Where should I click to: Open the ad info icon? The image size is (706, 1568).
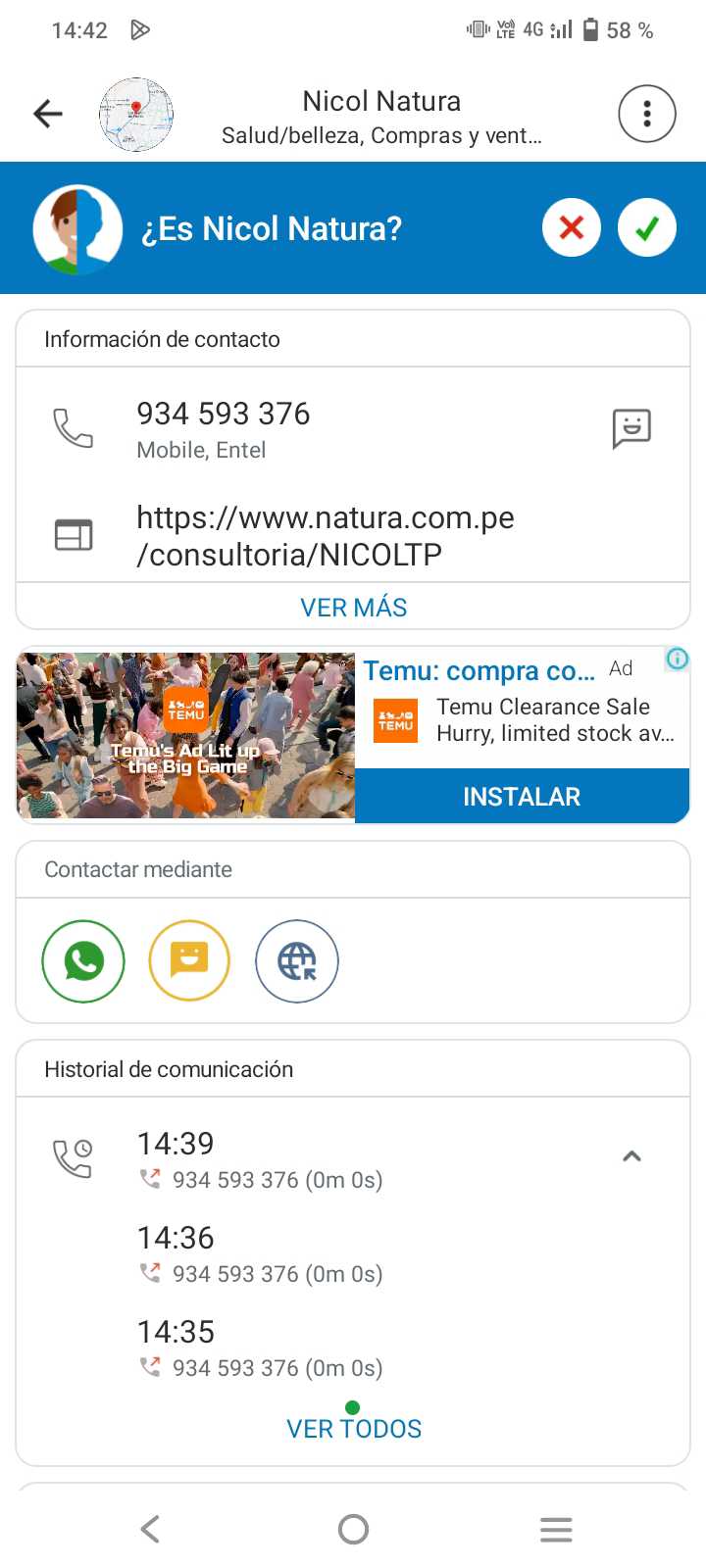[x=677, y=659]
